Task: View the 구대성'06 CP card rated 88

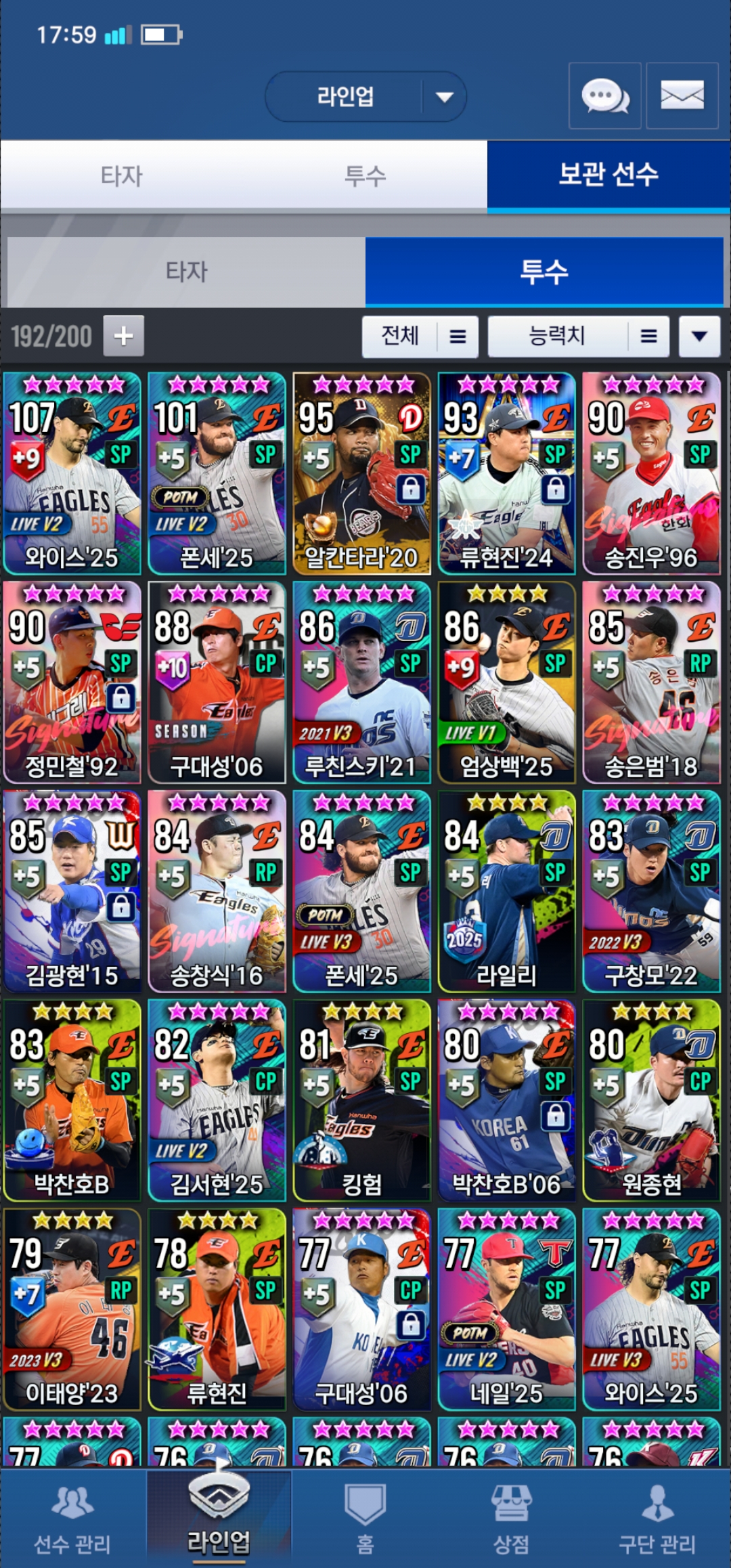Action: click(217, 682)
